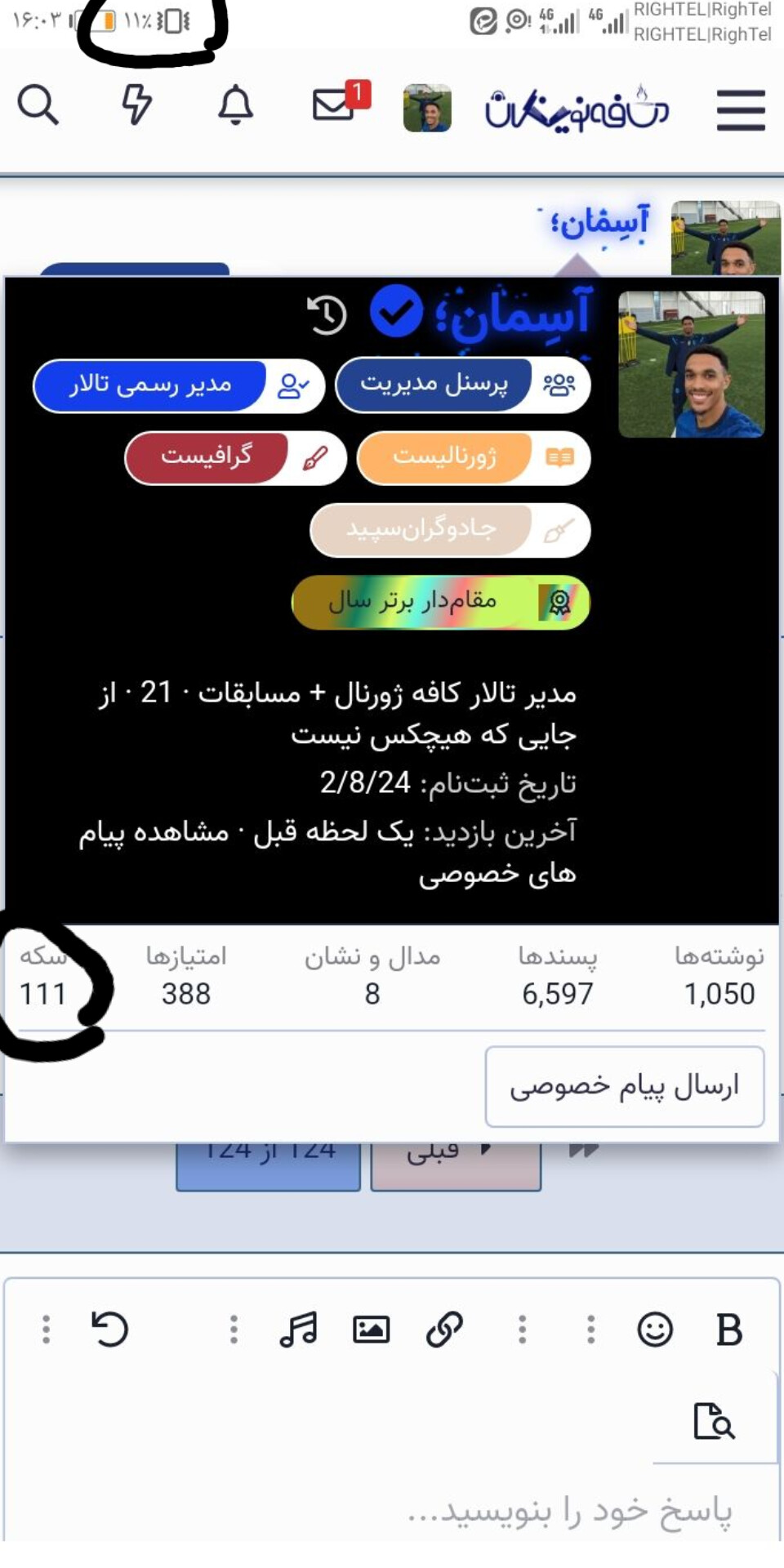The height and width of the screenshot is (1568, 784).
Task: Open the search icon in the header
Action: (x=38, y=105)
